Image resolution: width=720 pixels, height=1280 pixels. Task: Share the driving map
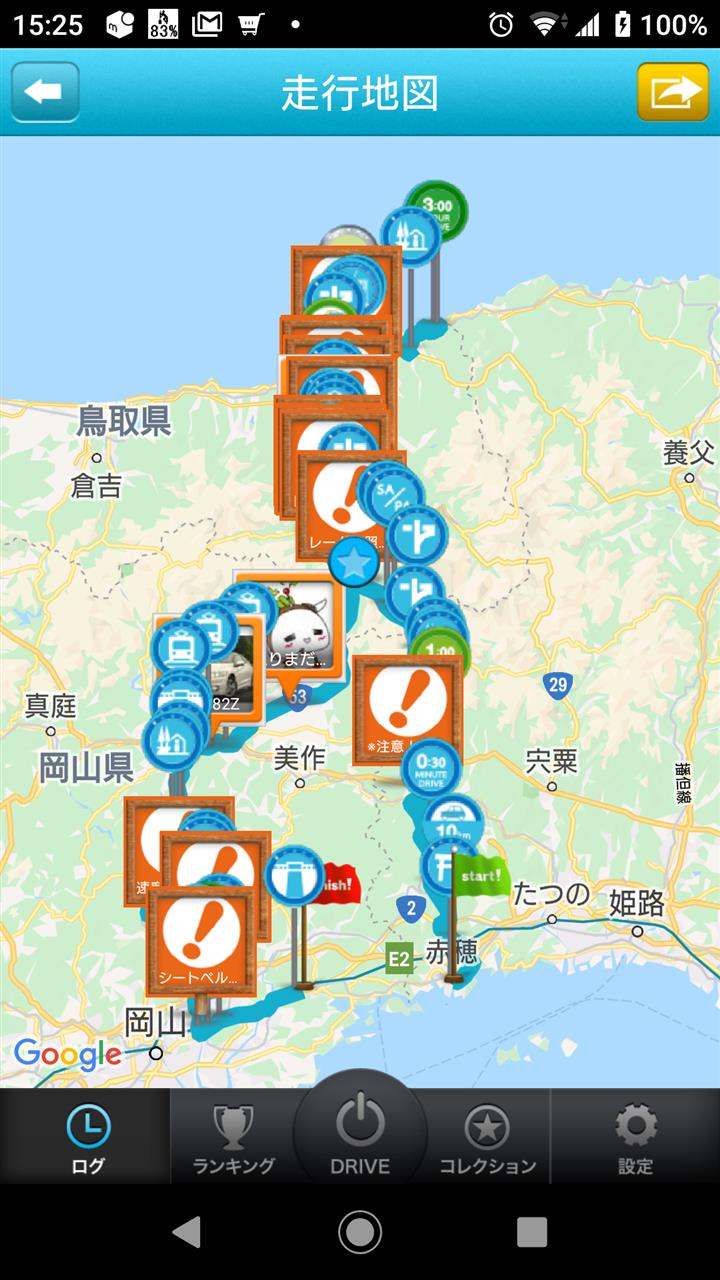673,92
